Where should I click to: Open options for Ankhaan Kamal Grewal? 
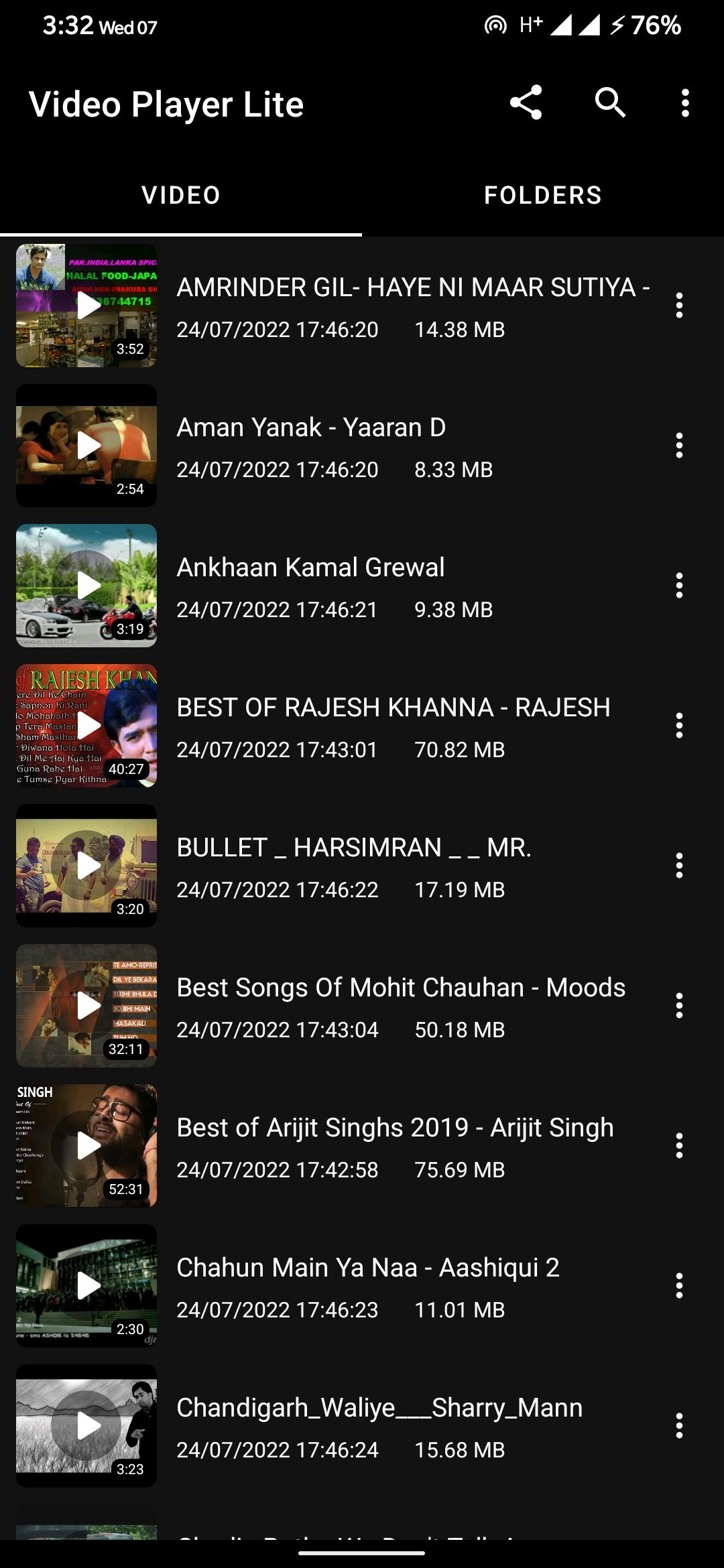click(679, 586)
